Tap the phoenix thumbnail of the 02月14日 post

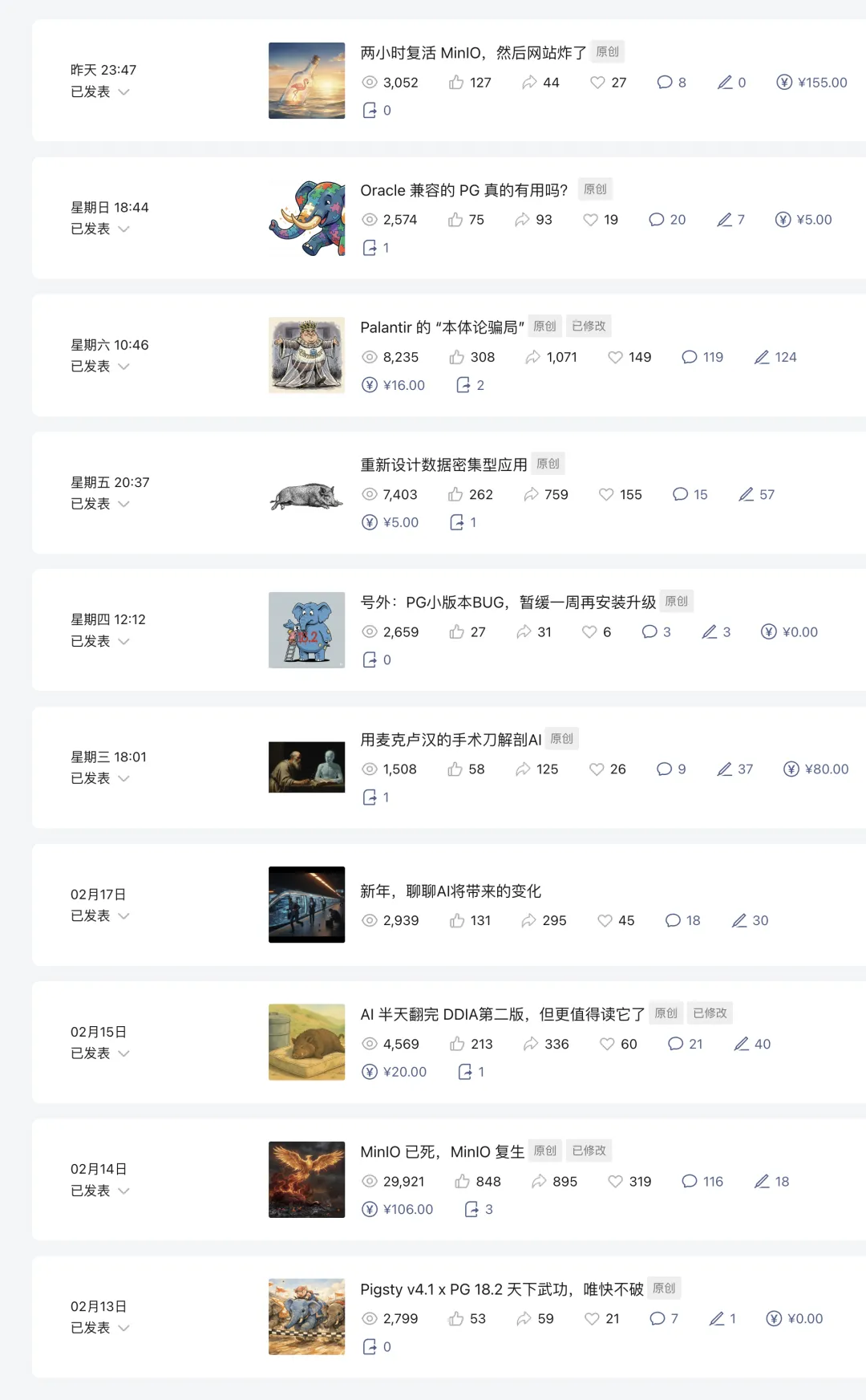coord(306,1179)
